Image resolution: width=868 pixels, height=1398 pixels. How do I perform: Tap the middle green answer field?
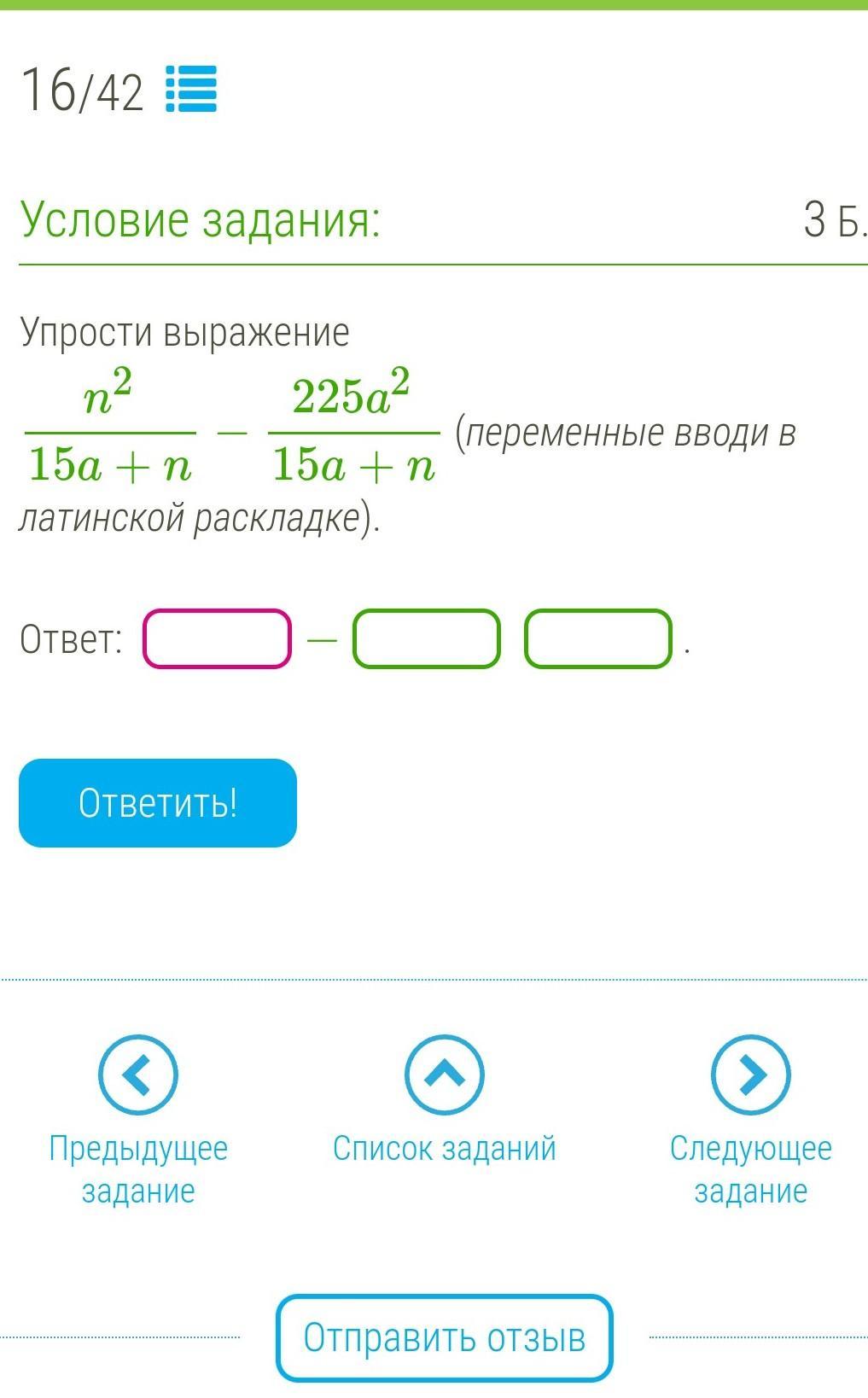click(x=426, y=638)
